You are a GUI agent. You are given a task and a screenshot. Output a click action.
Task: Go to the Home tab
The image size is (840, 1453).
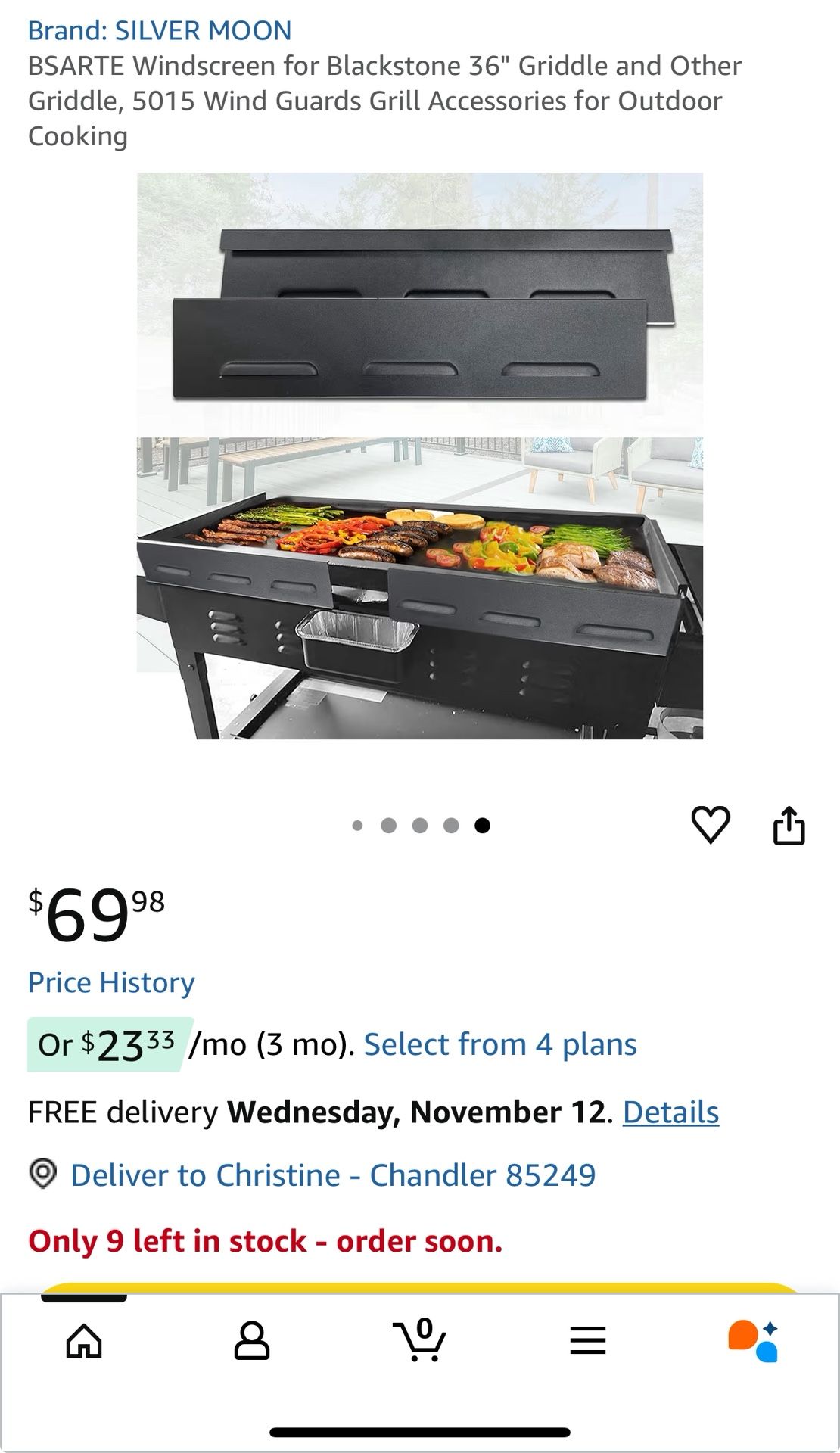tap(84, 1342)
